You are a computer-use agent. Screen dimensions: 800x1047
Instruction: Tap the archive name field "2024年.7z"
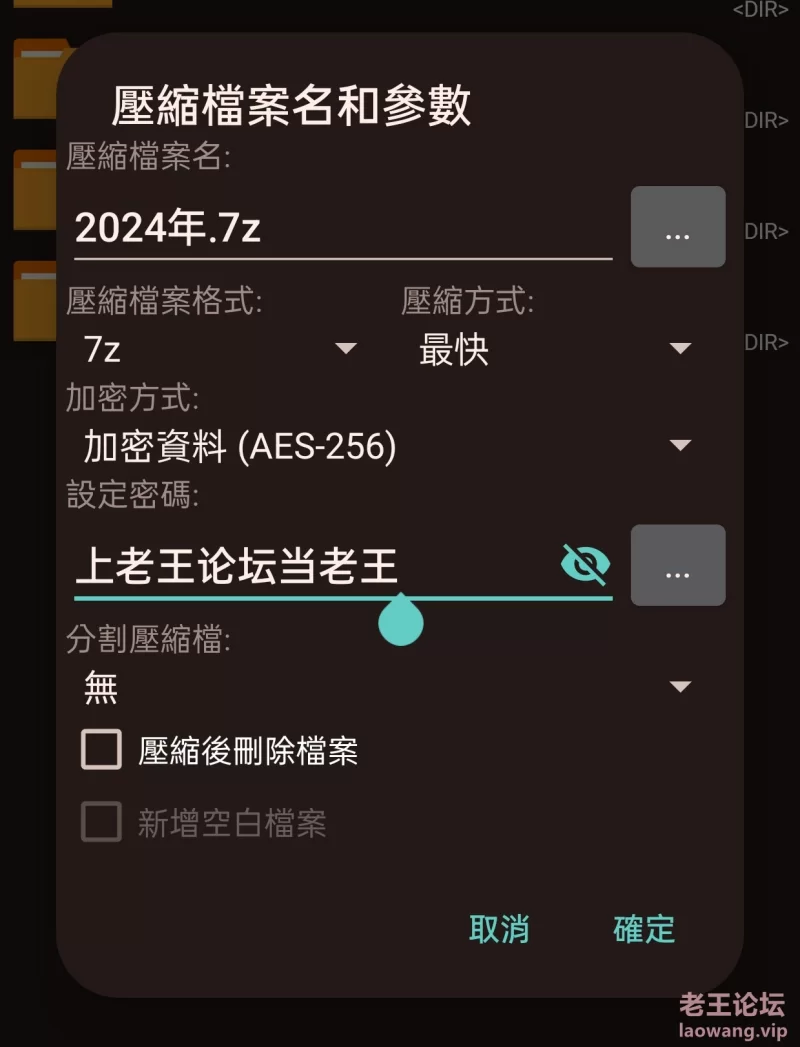340,229
